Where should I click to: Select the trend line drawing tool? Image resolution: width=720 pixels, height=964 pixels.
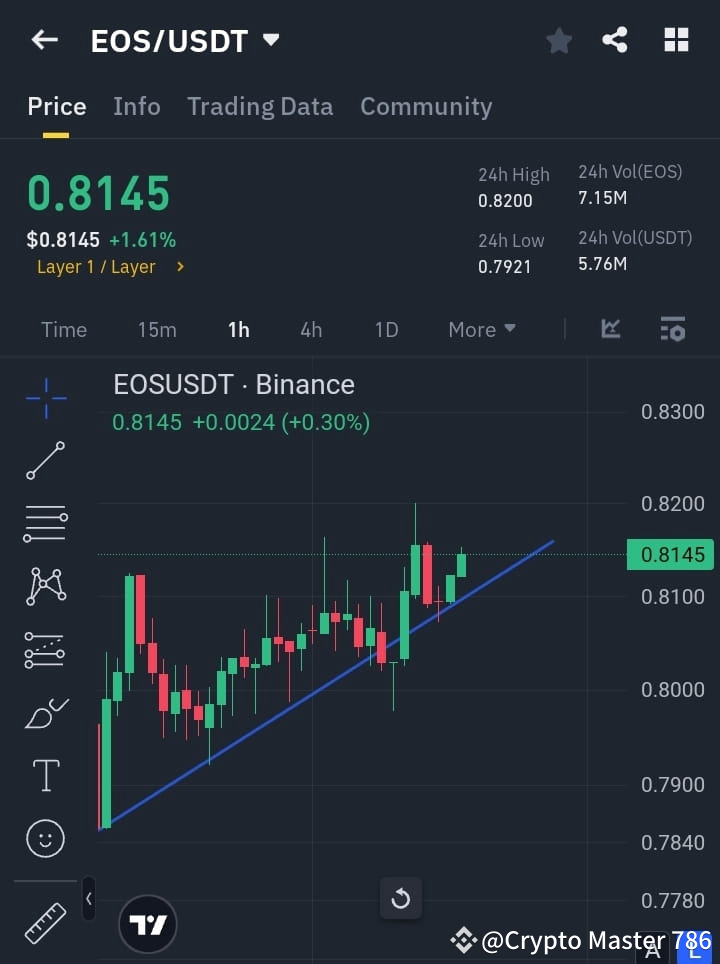[44, 461]
